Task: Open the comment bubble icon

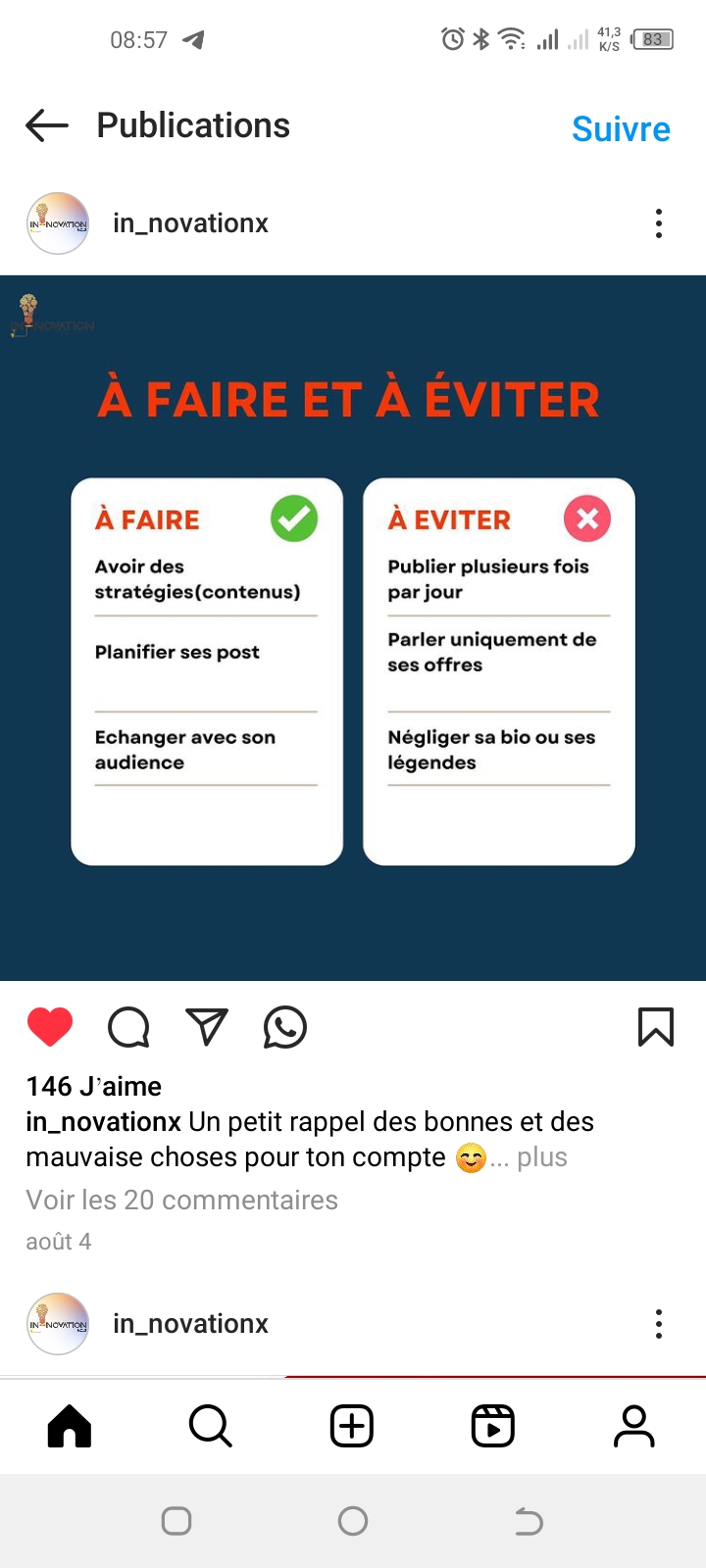Action: pyautogui.click(x=128, y=1027)
